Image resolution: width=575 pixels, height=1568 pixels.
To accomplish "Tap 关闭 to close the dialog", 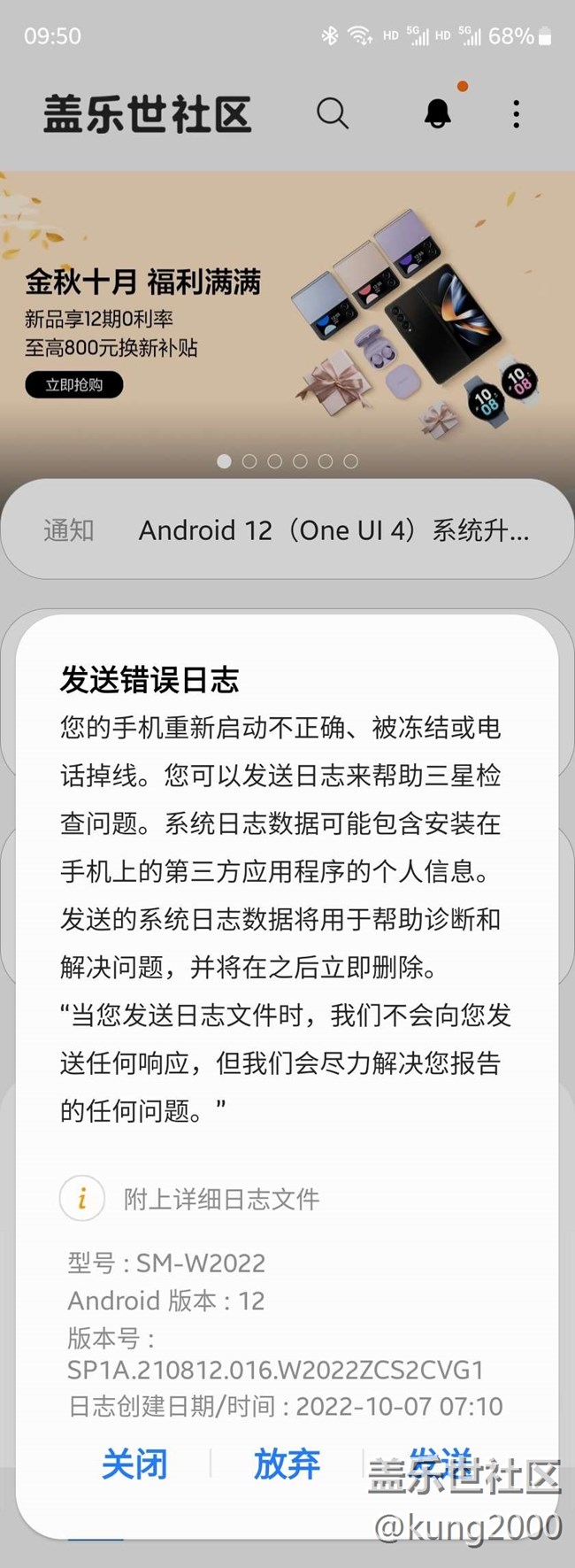I will click(x=134, y=1464).
